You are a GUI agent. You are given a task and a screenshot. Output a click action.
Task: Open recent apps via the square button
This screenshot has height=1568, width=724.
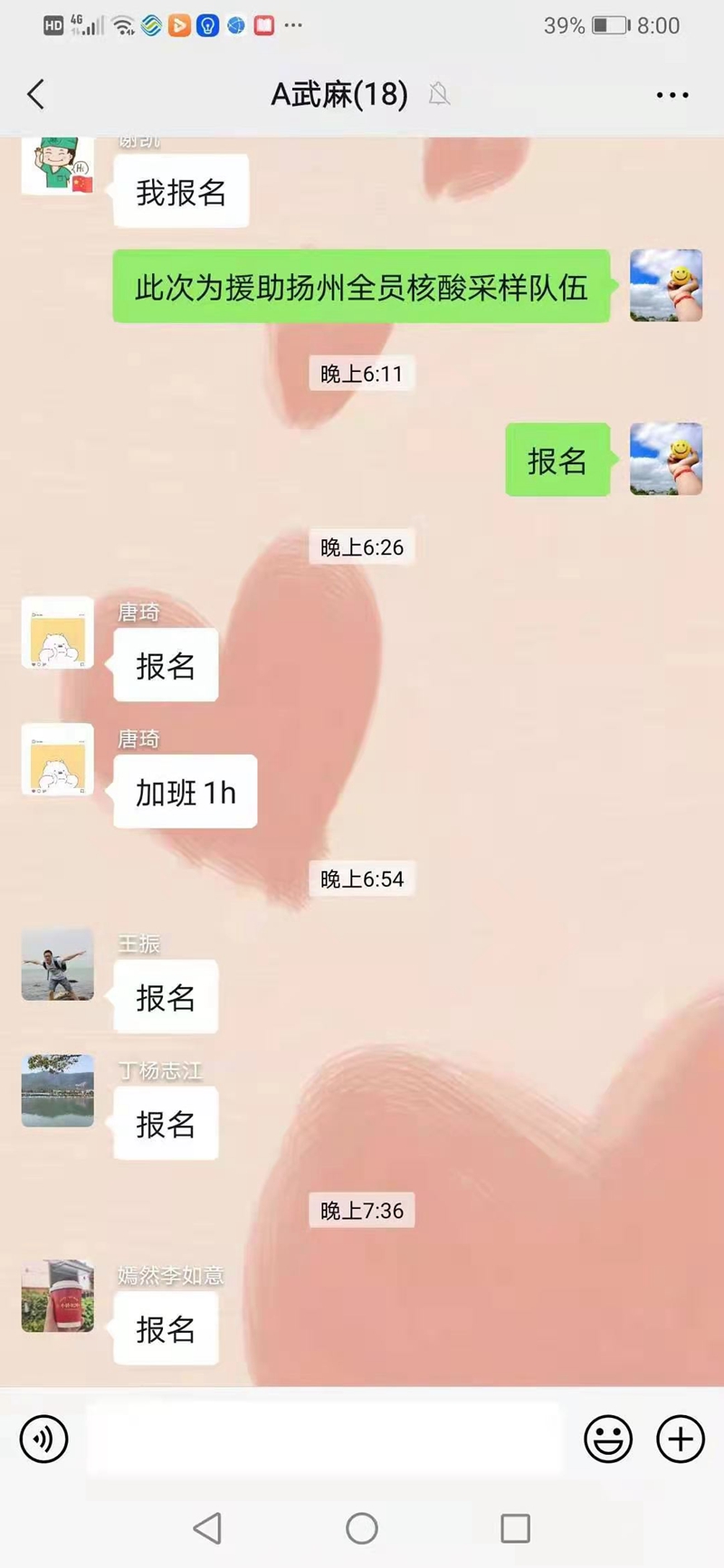pos(516,1528)
